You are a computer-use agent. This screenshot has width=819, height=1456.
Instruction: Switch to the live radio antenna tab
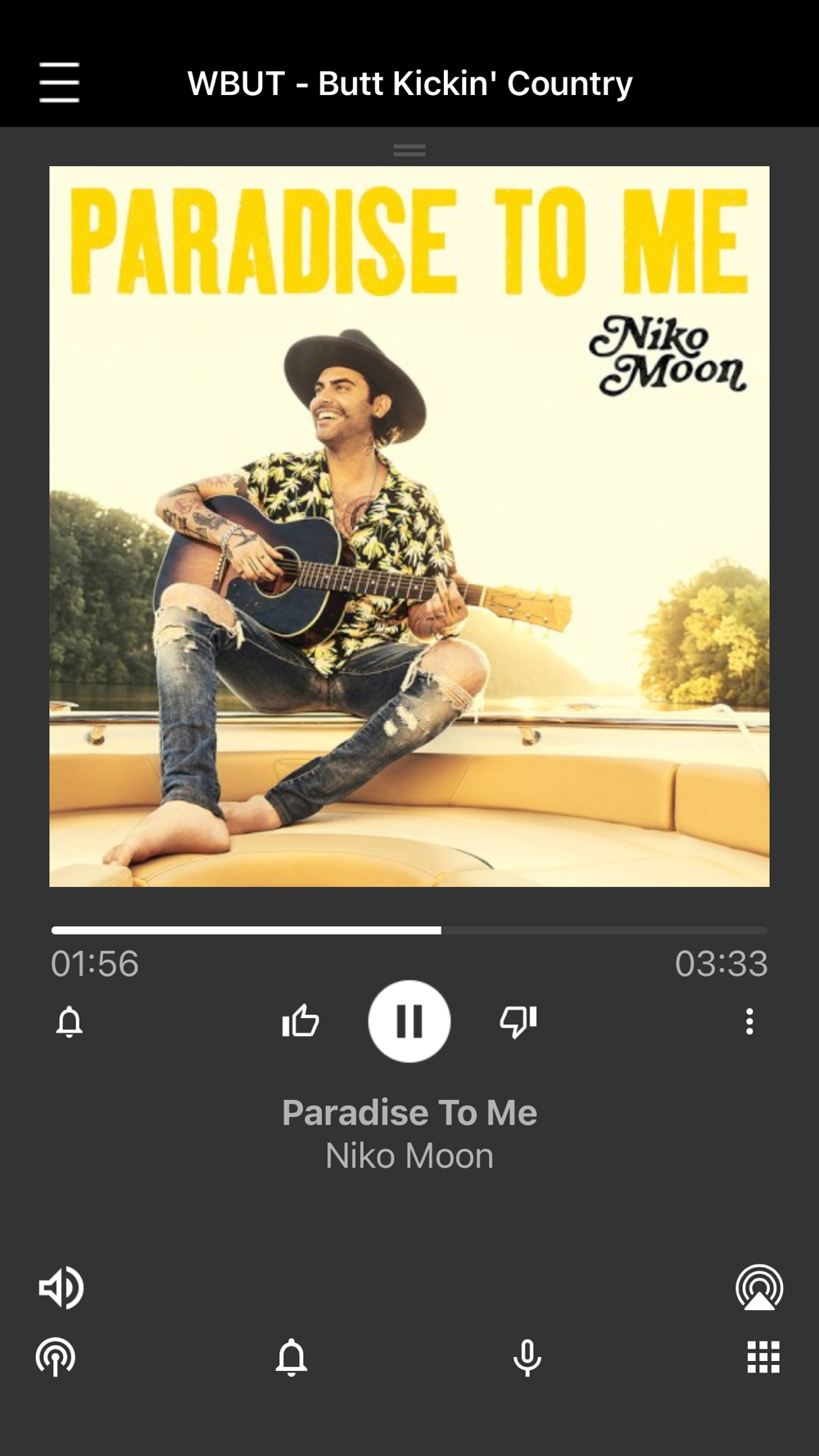tap(56, 1358)
